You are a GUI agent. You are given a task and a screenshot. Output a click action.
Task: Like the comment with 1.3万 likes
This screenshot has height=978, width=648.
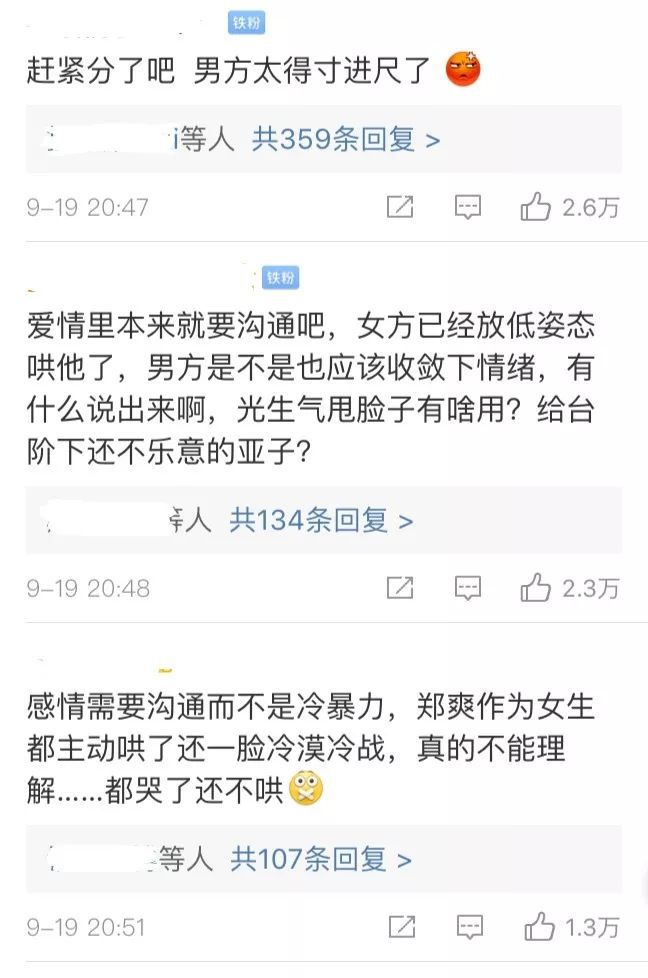[x=539, y=926]
